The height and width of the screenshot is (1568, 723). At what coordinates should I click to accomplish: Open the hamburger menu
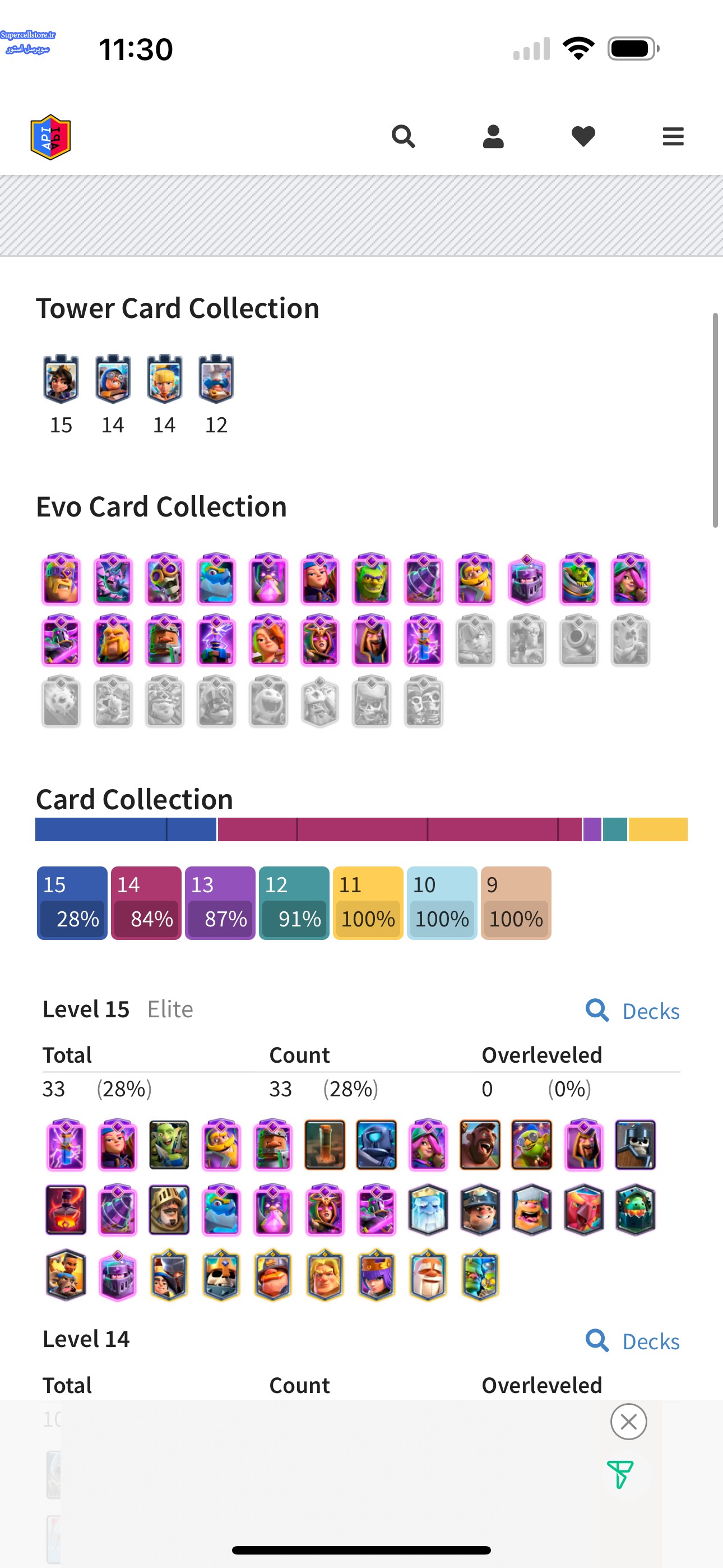pos(673,136)
